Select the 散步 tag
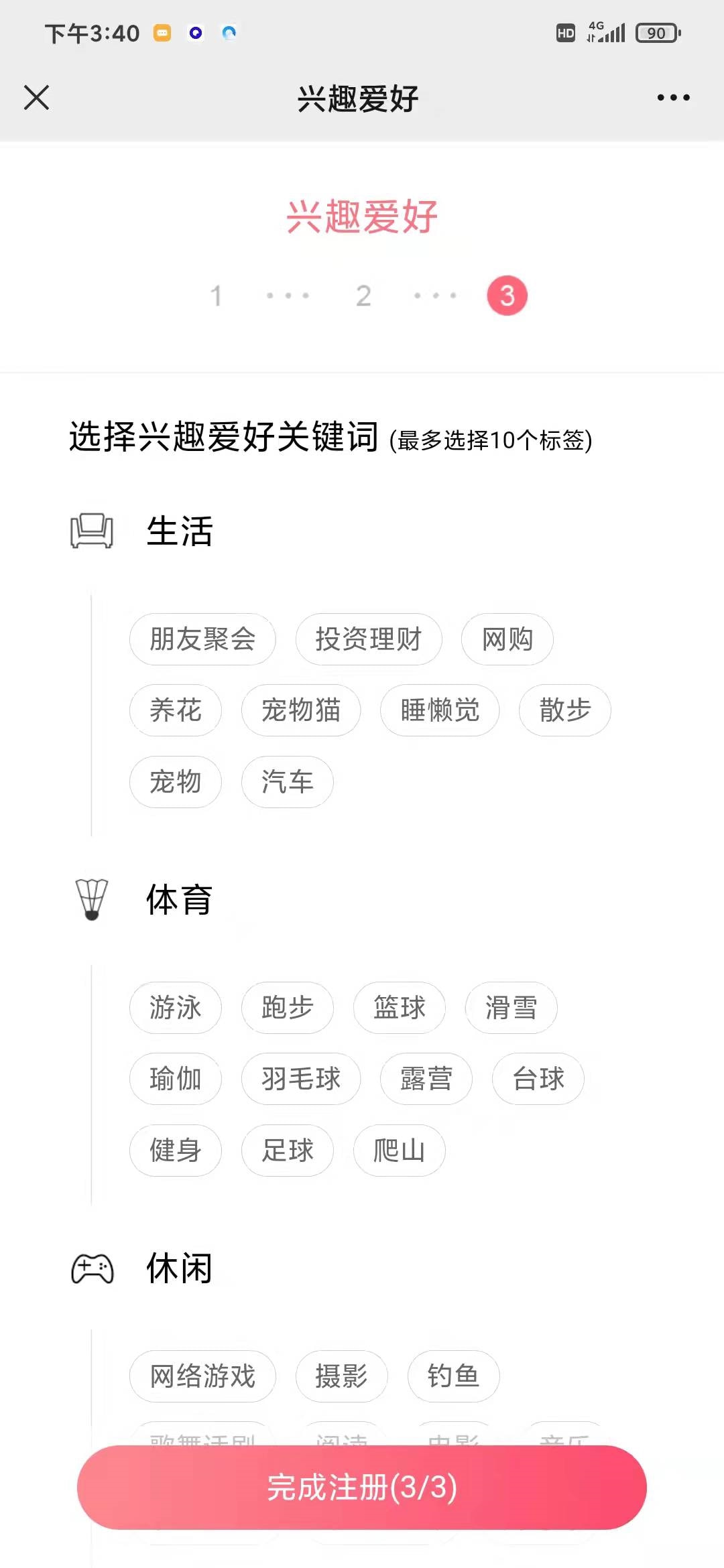 tap(565, 710)
